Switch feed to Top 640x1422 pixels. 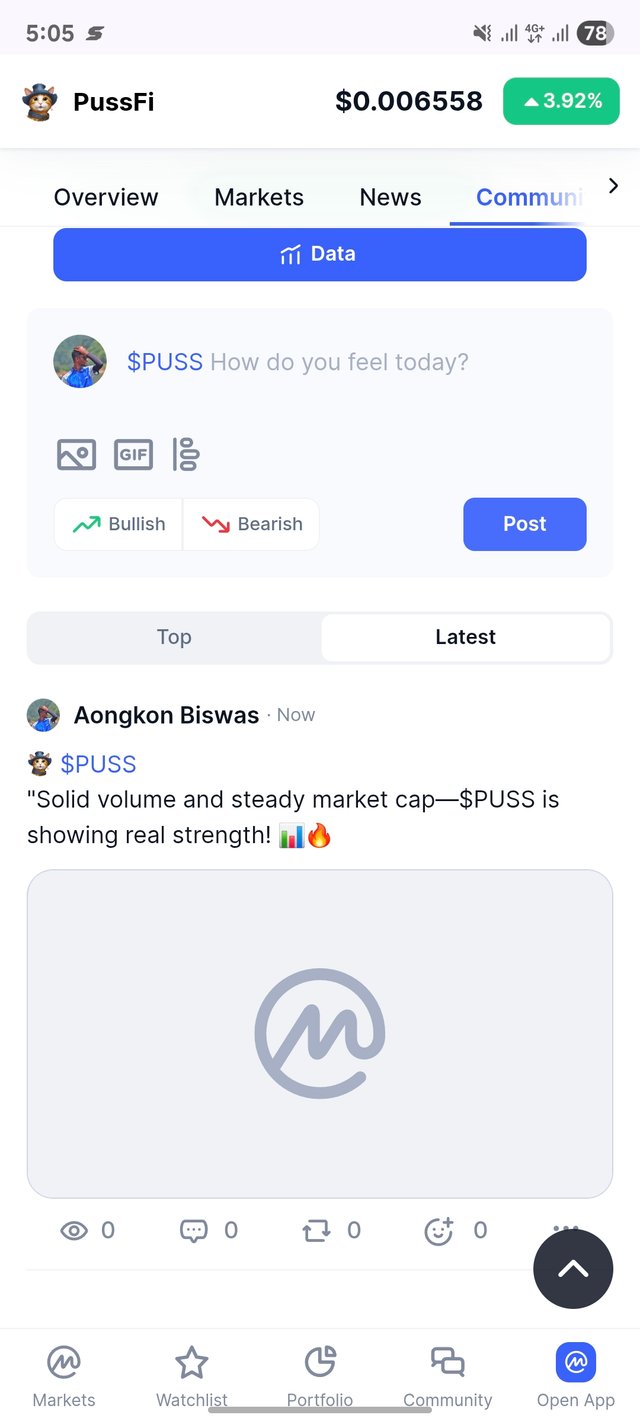(174, 637)
